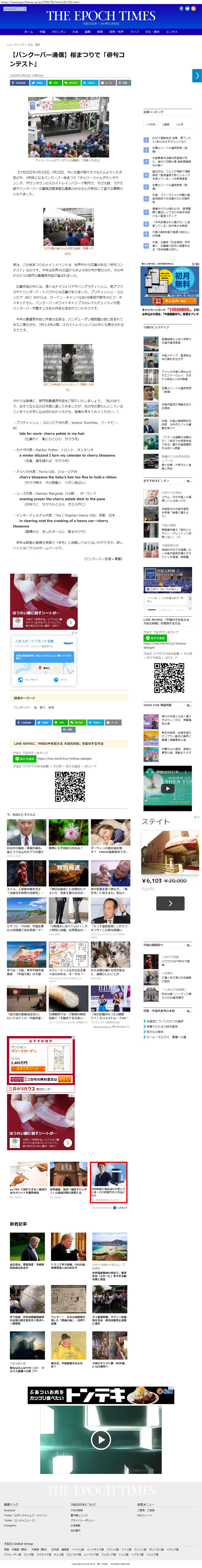Open the 共産党についての九つの論評 link
202x1568 pixels.
165,1021
